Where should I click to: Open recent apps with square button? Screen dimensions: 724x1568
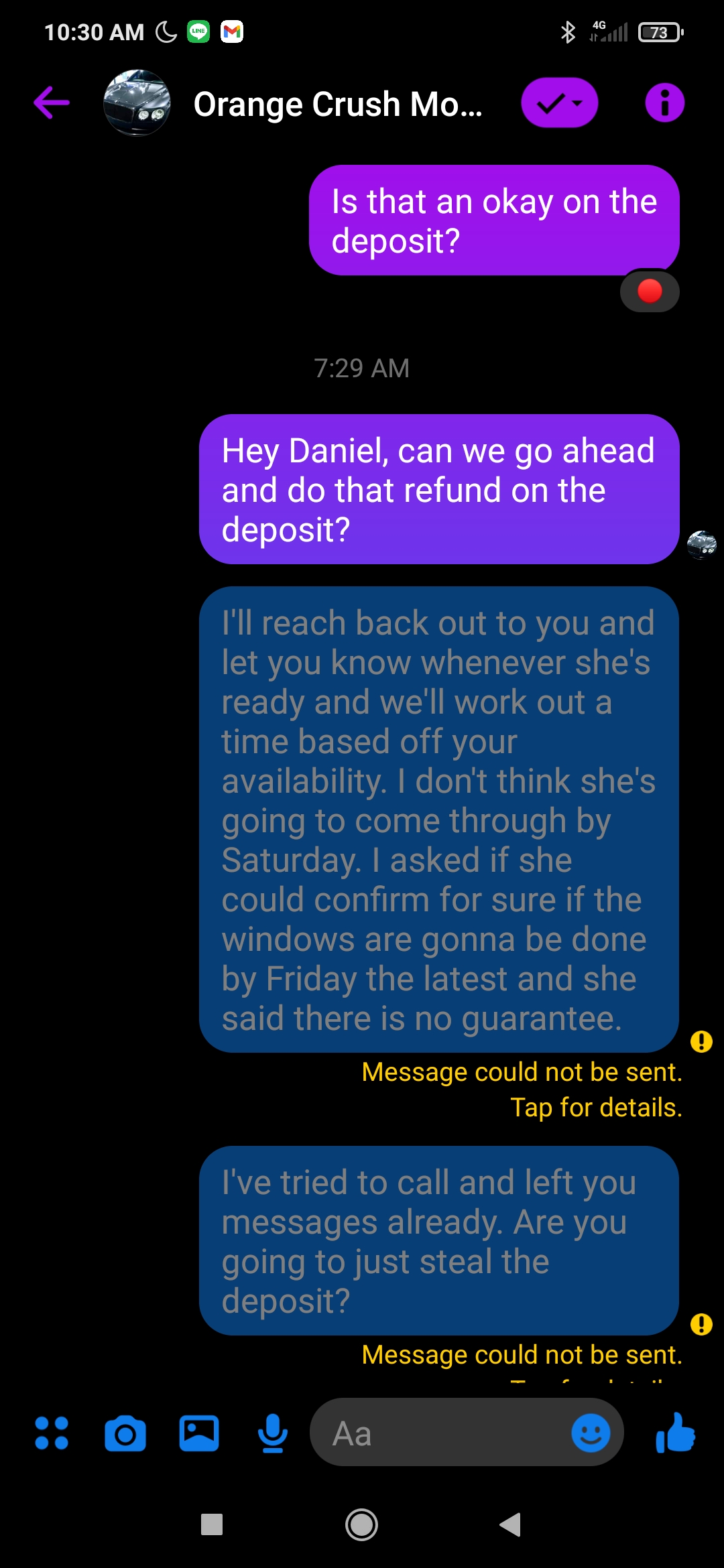[212, 1524]
